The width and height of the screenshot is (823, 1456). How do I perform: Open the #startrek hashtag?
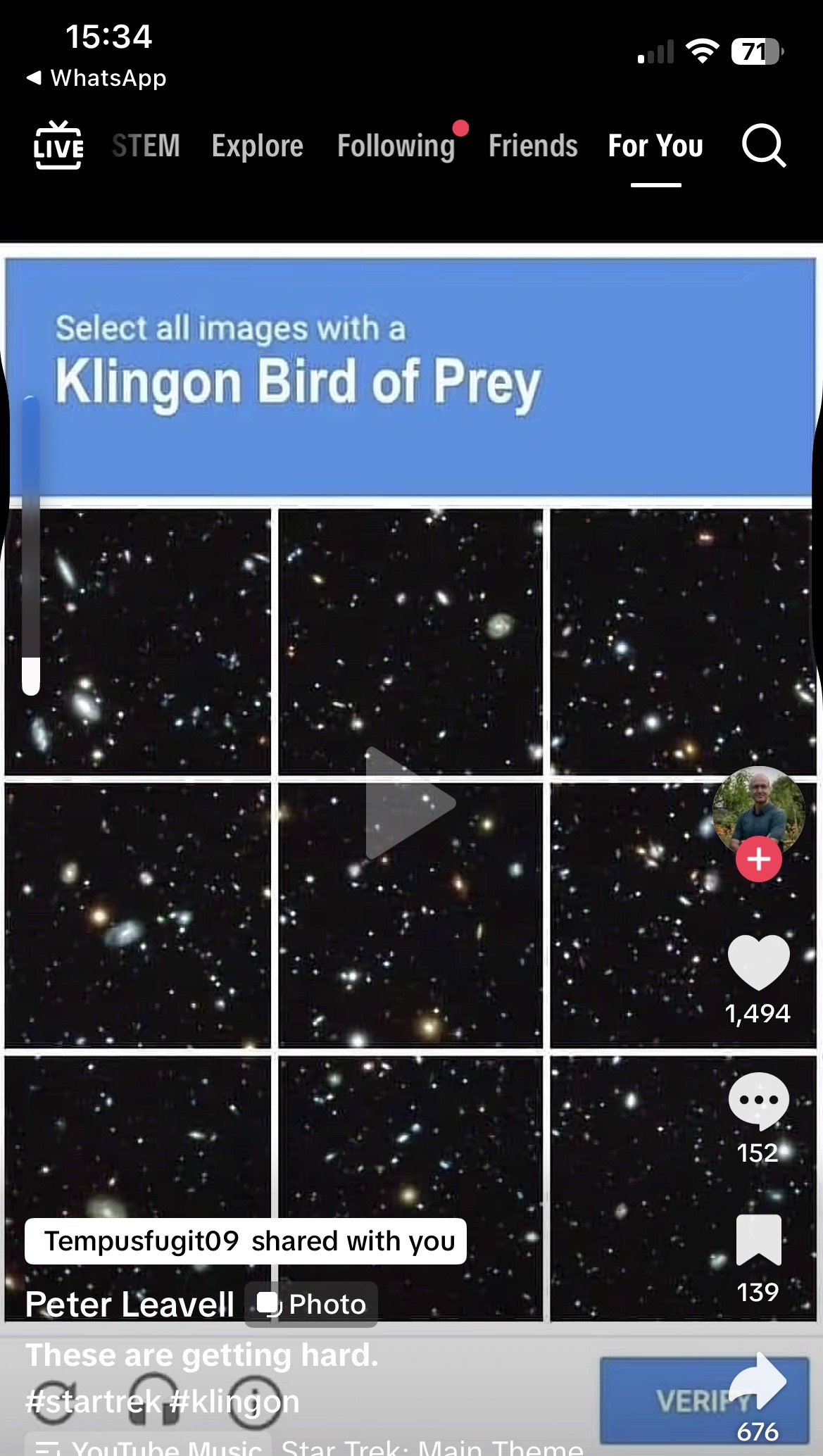94,1401
